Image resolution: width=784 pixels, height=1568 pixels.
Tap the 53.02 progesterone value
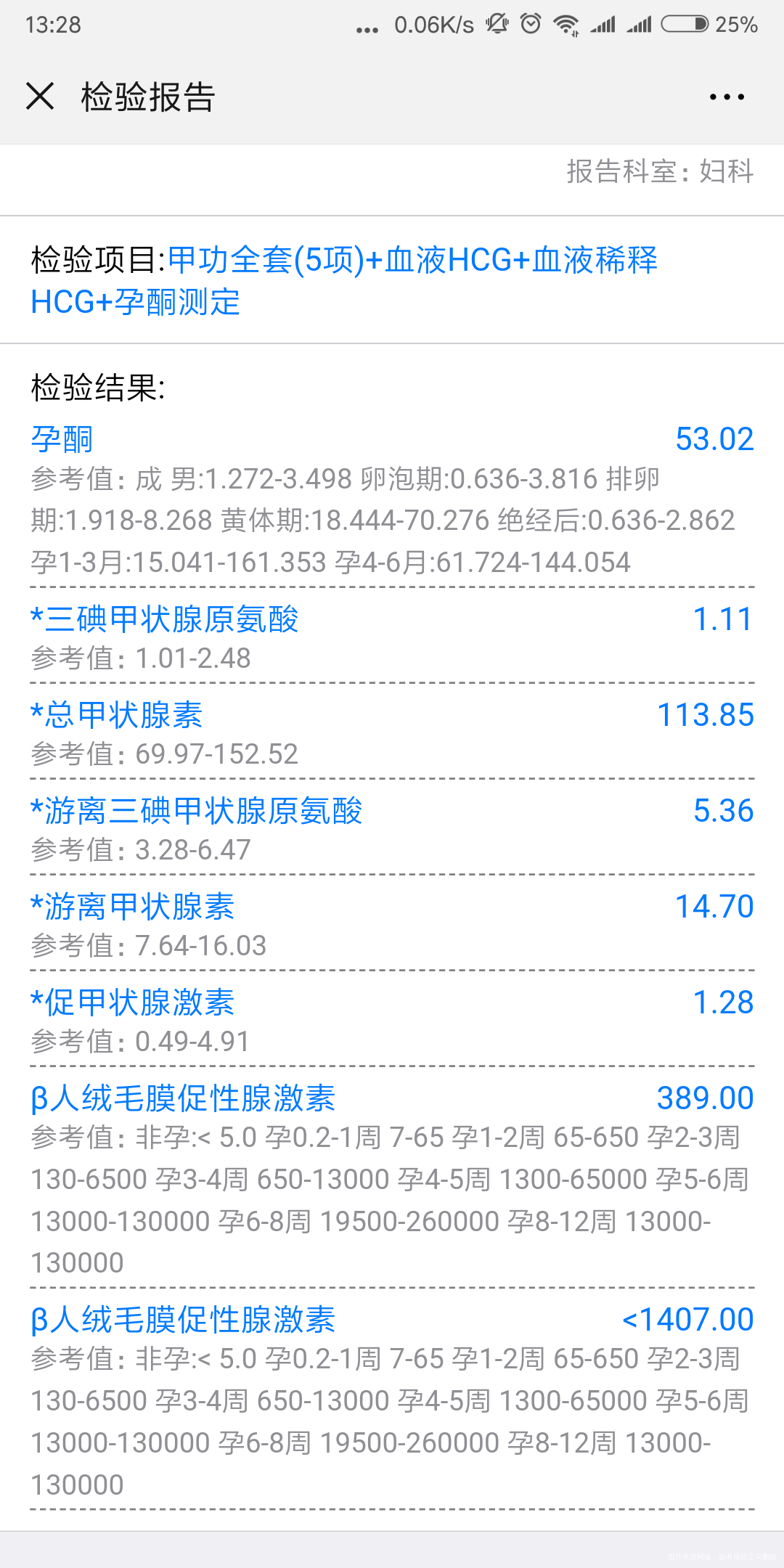714,438
